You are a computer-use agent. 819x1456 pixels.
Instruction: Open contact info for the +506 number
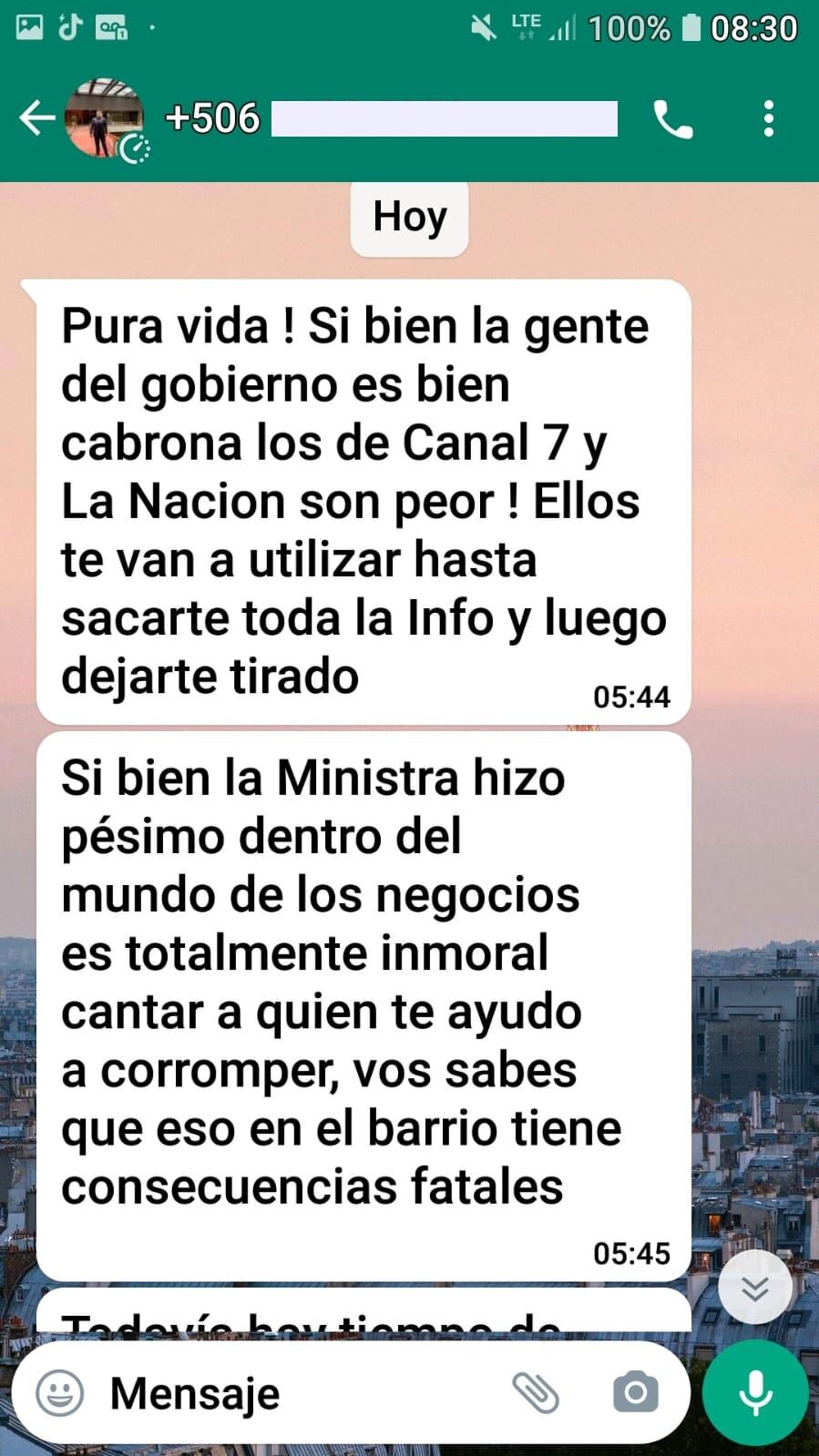[392, 118]
